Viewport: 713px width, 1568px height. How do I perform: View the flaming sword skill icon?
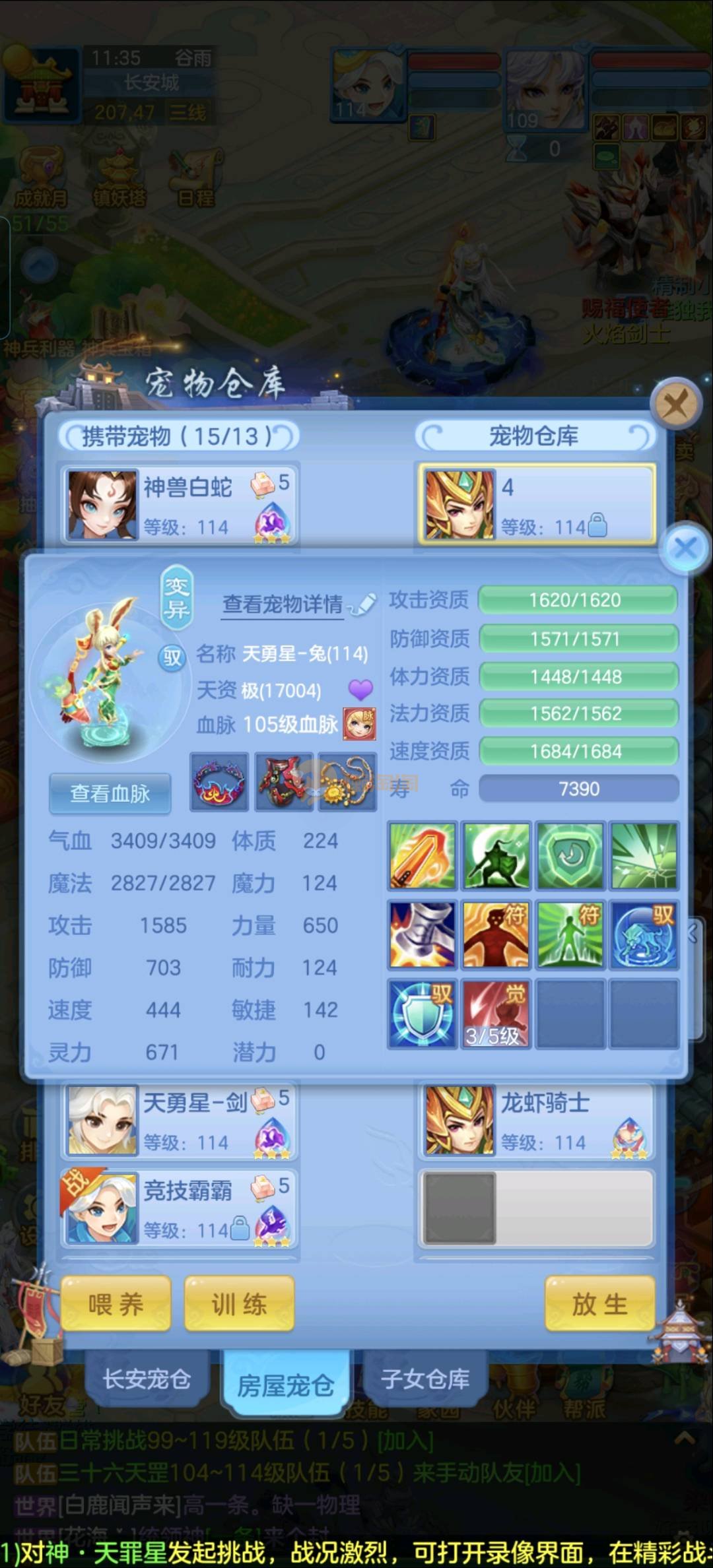pyautogui.click(x=422, y=855)
